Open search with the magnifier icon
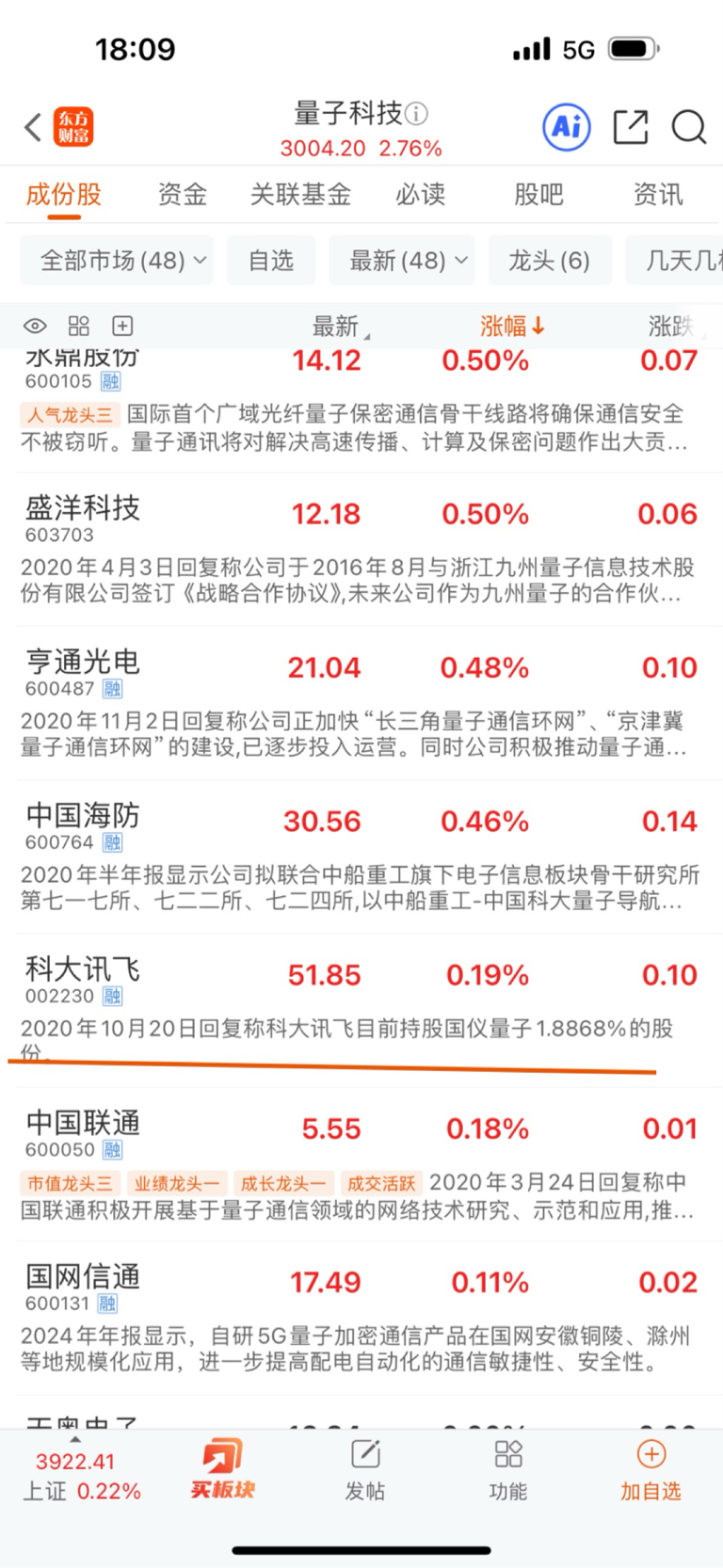723x1568 pixels. click(x=688, y=127)
